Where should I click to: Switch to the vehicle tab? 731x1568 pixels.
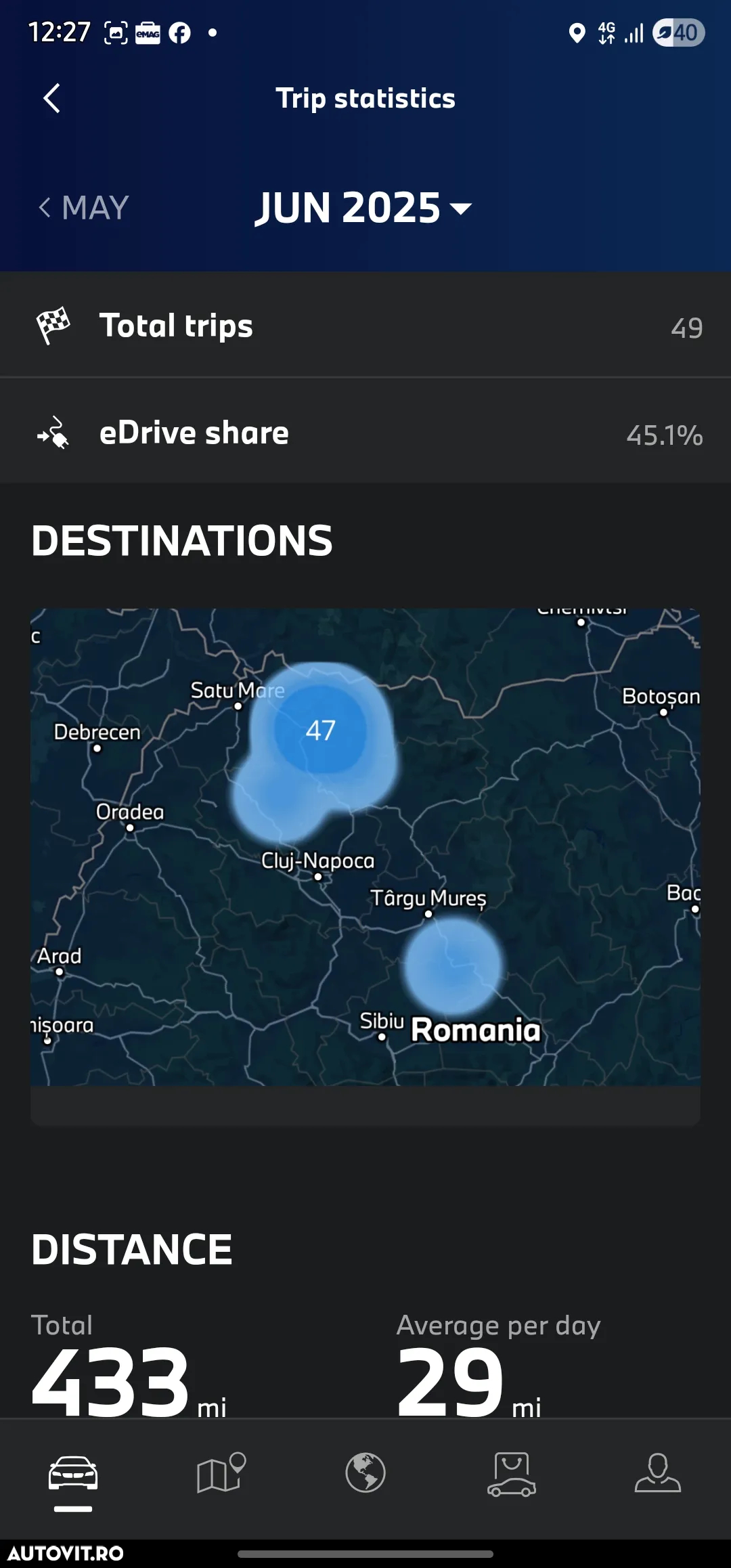[x=73, y=1473]
